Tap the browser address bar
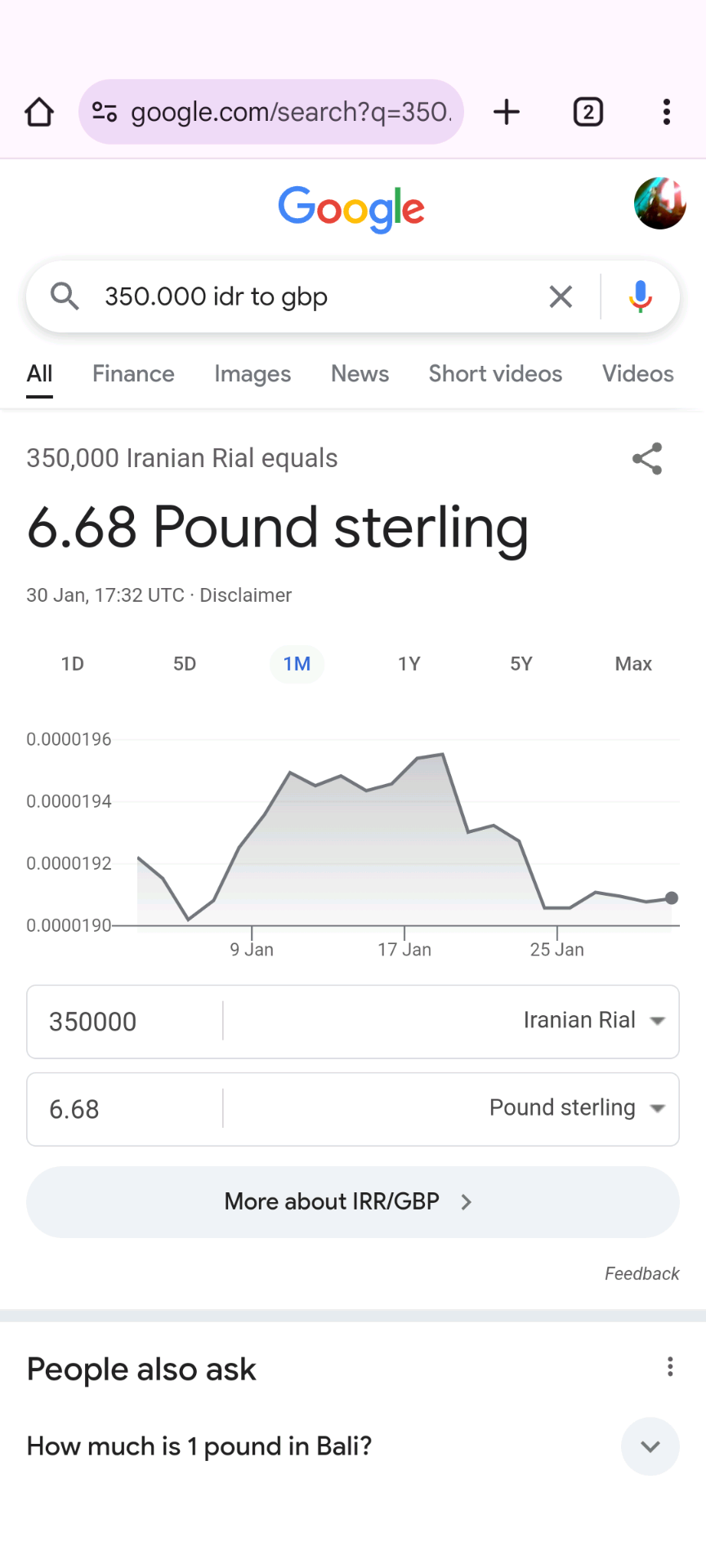The width and height of the screenshot is (706, 1568). pos(271,112)
